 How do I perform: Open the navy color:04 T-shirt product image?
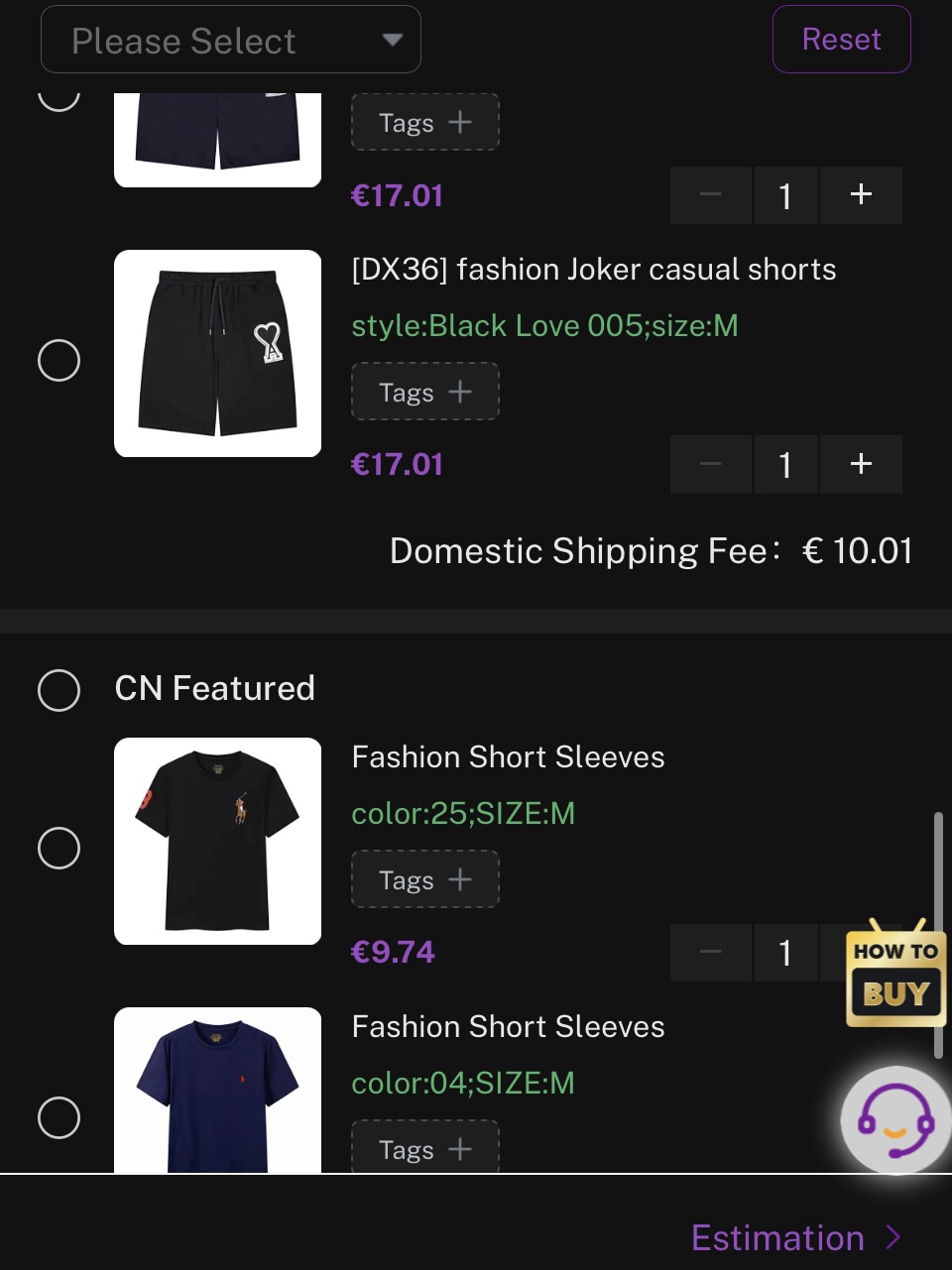tap(217, 1091)
